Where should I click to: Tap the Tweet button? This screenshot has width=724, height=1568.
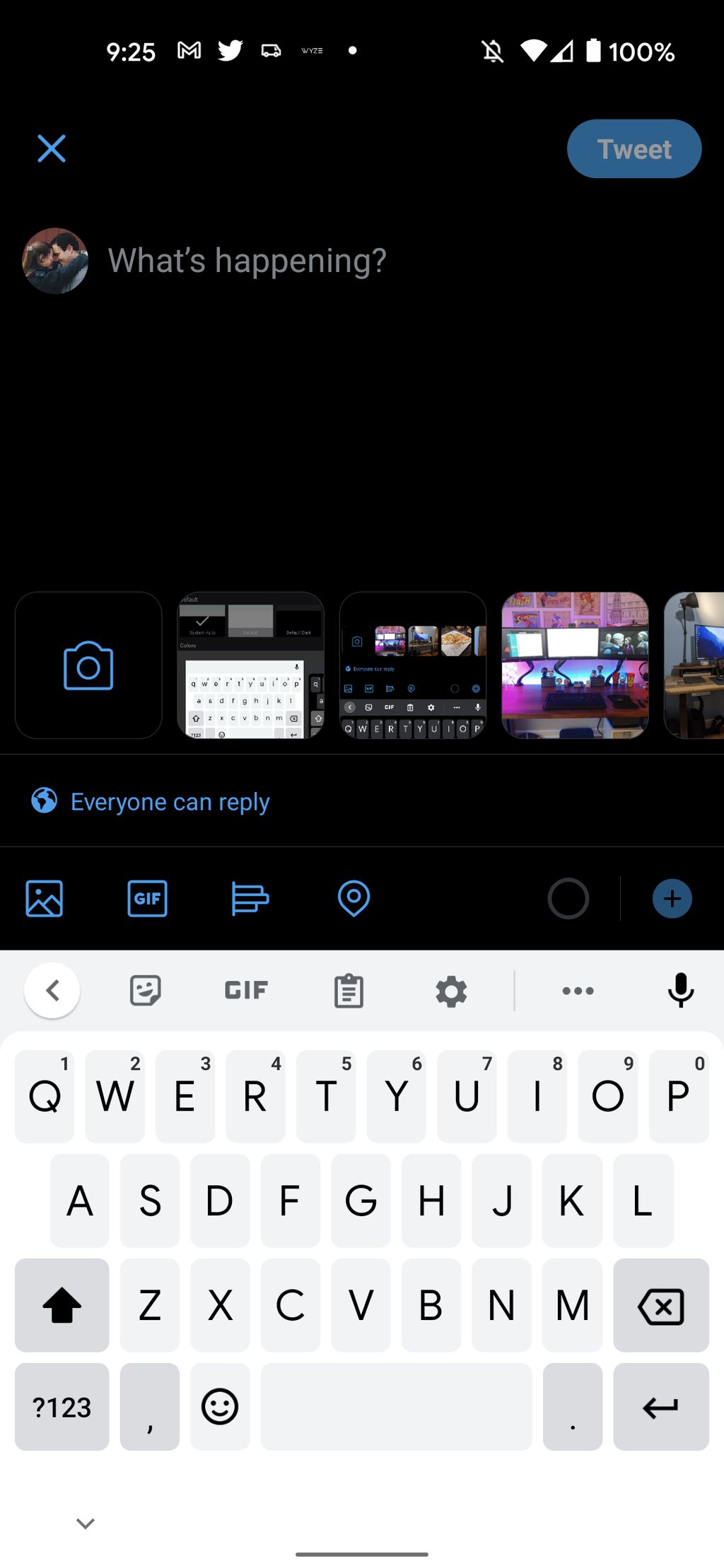tap(634, 148)
